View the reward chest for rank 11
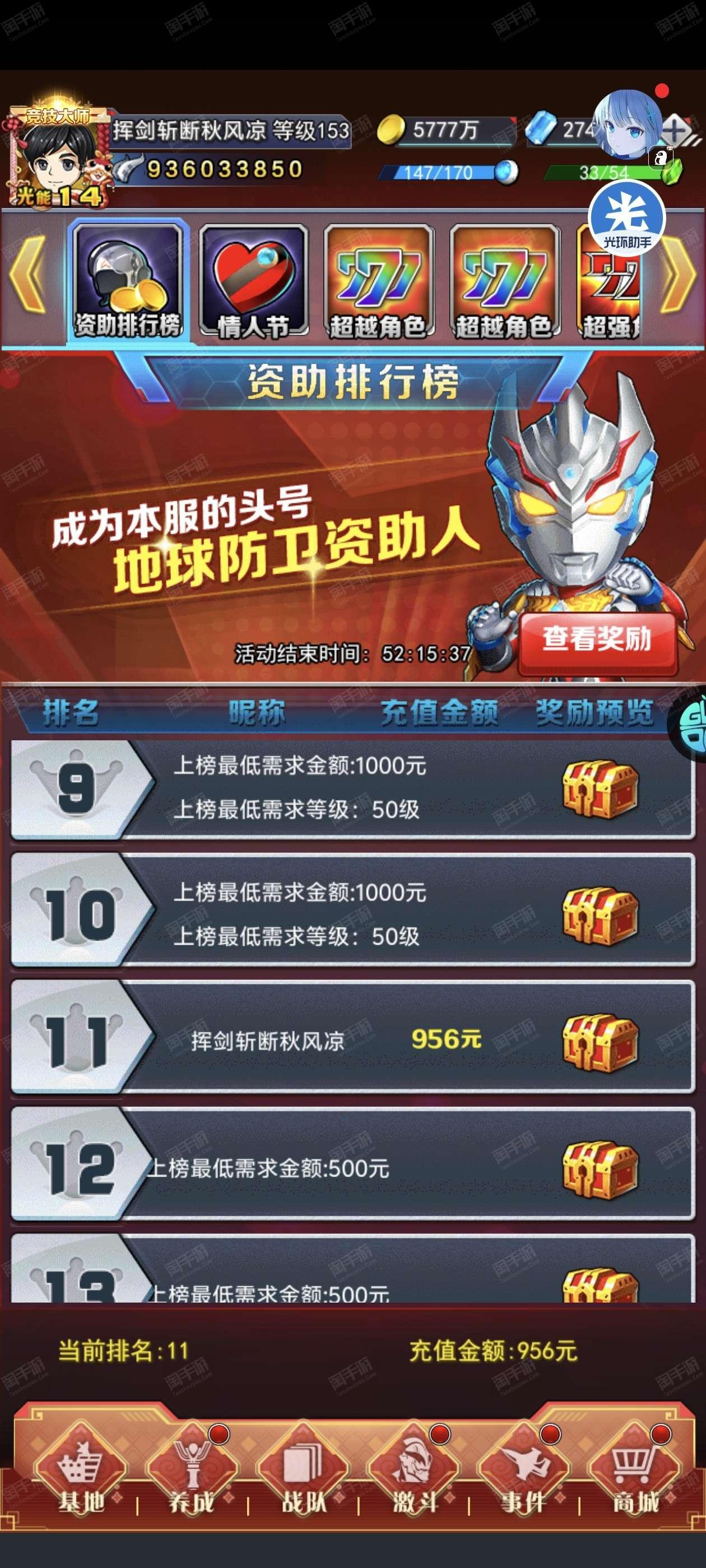706x1568 pixels. 600,1042
